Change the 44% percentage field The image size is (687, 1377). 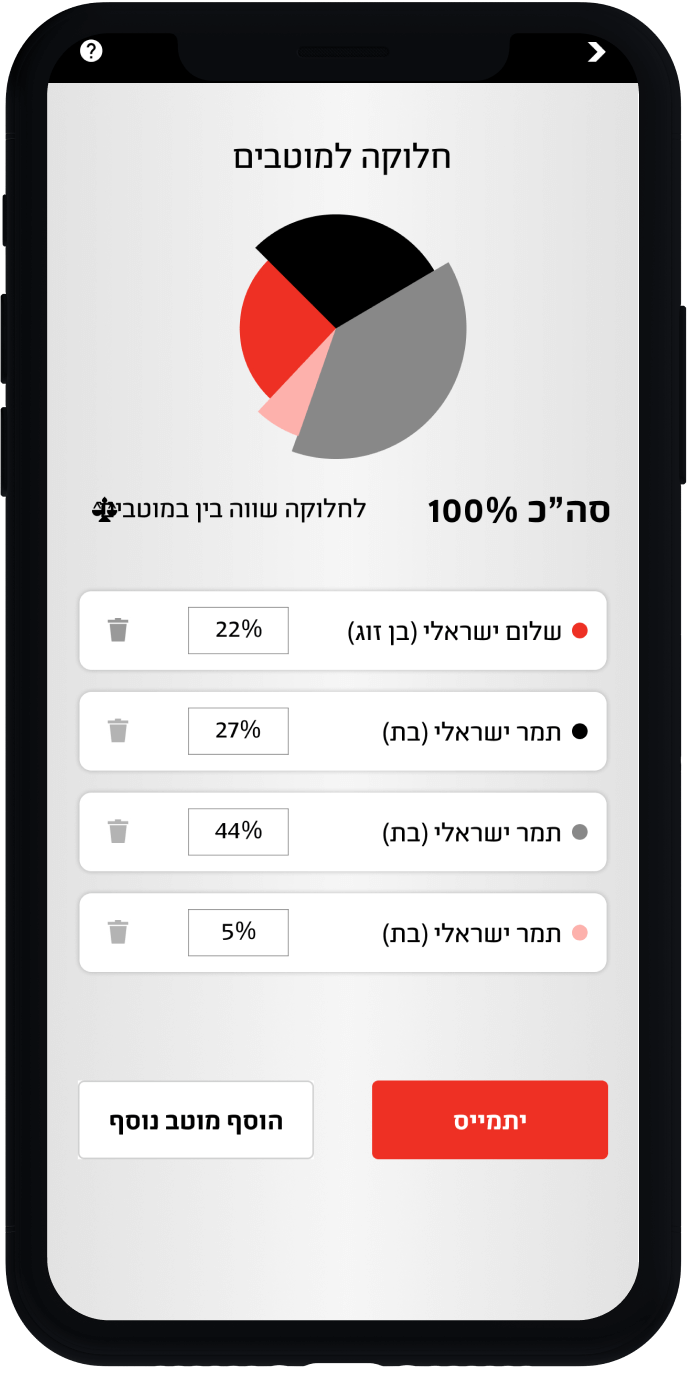click(238, 832)
